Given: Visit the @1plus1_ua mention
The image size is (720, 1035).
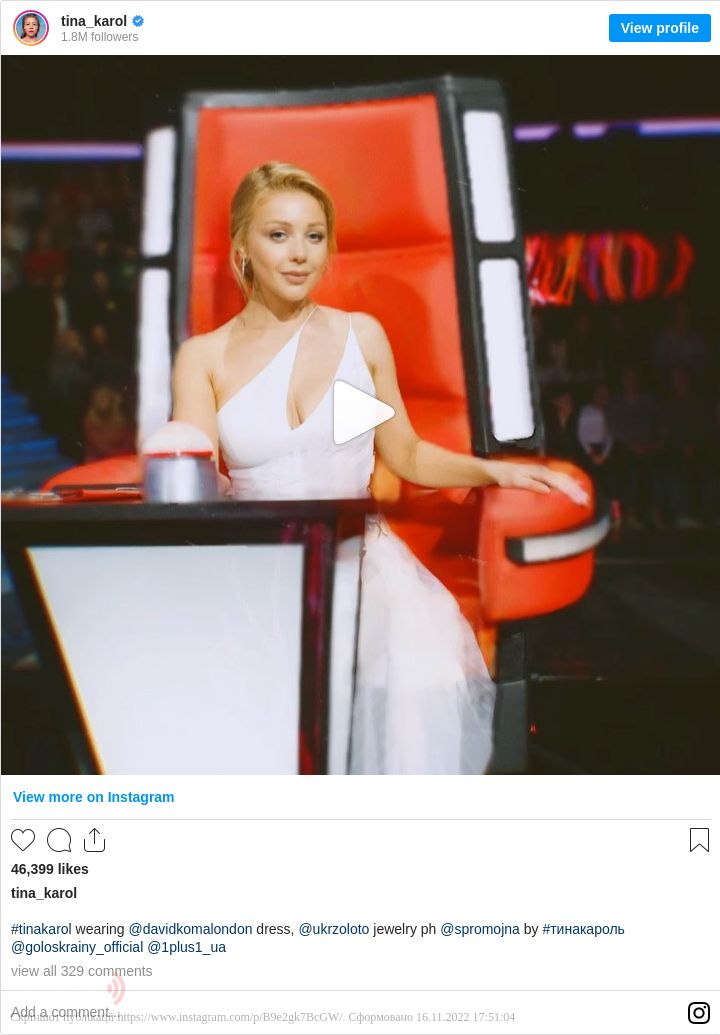Looking at the screenshot, I should [x=186, y=947].
